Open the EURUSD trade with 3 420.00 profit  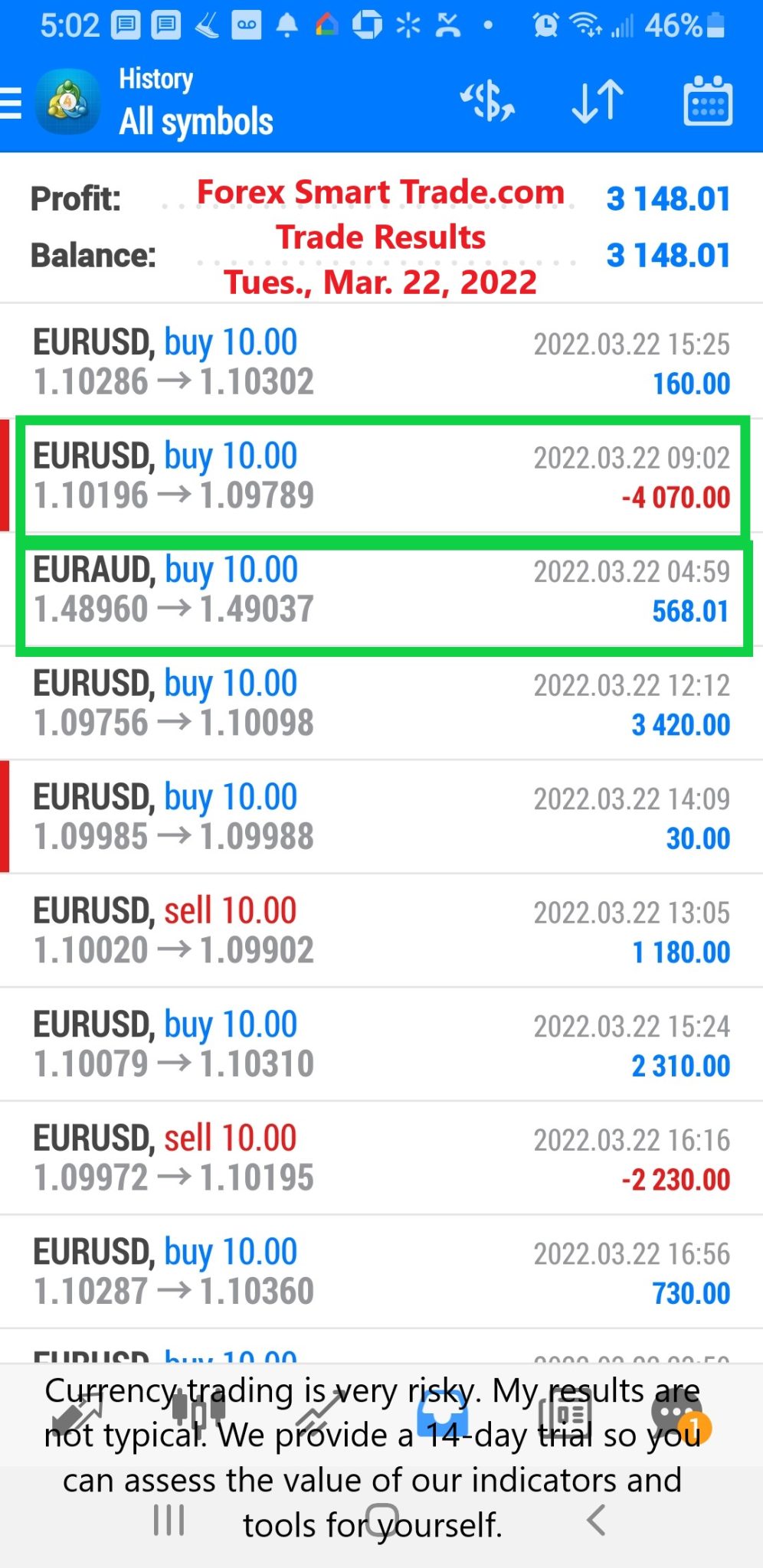381,703
